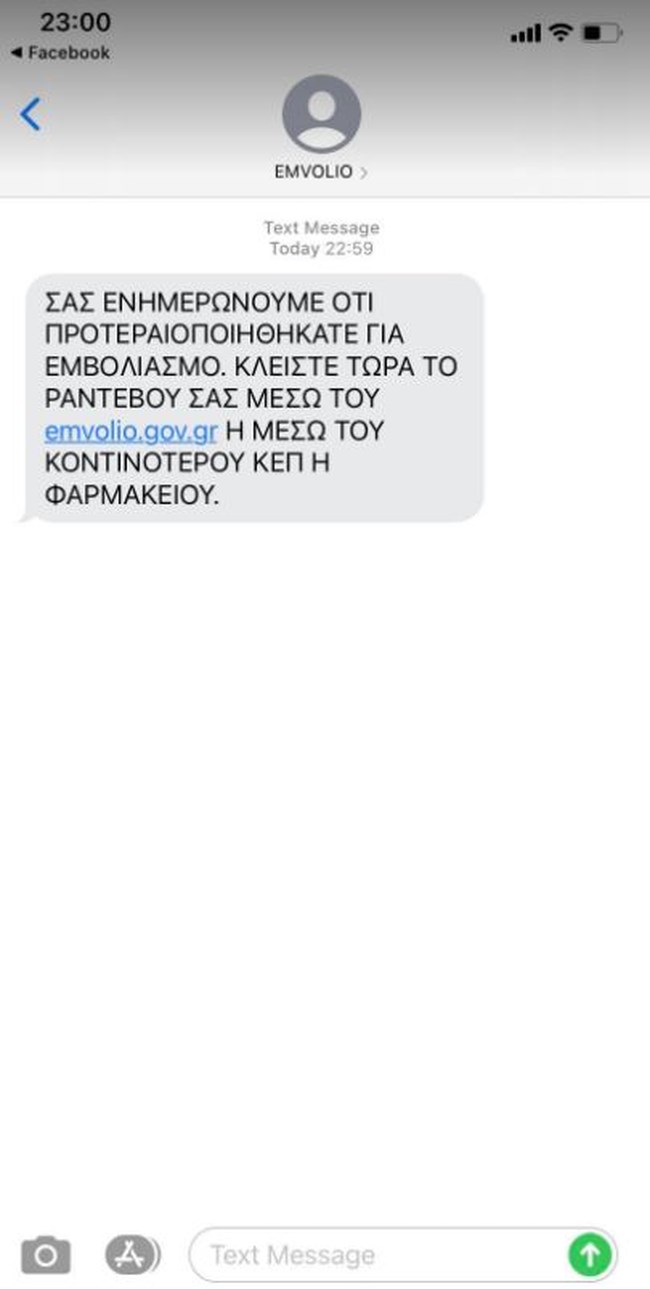The width and height of the screenshot is (650, 1289).
Task: Open EMVOLIO contact details
Action: tap(321, 129)
